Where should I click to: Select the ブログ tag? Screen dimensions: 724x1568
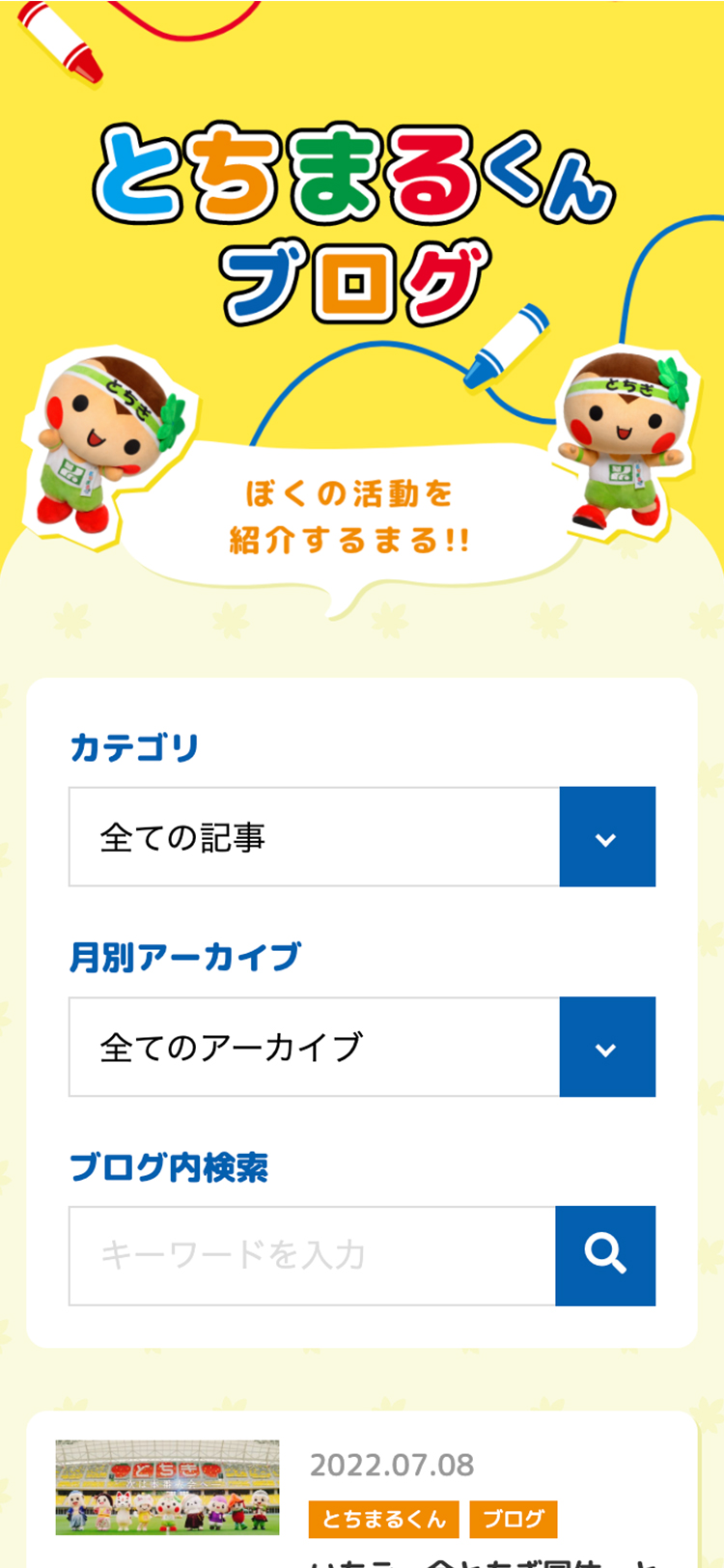[514, 1519]
